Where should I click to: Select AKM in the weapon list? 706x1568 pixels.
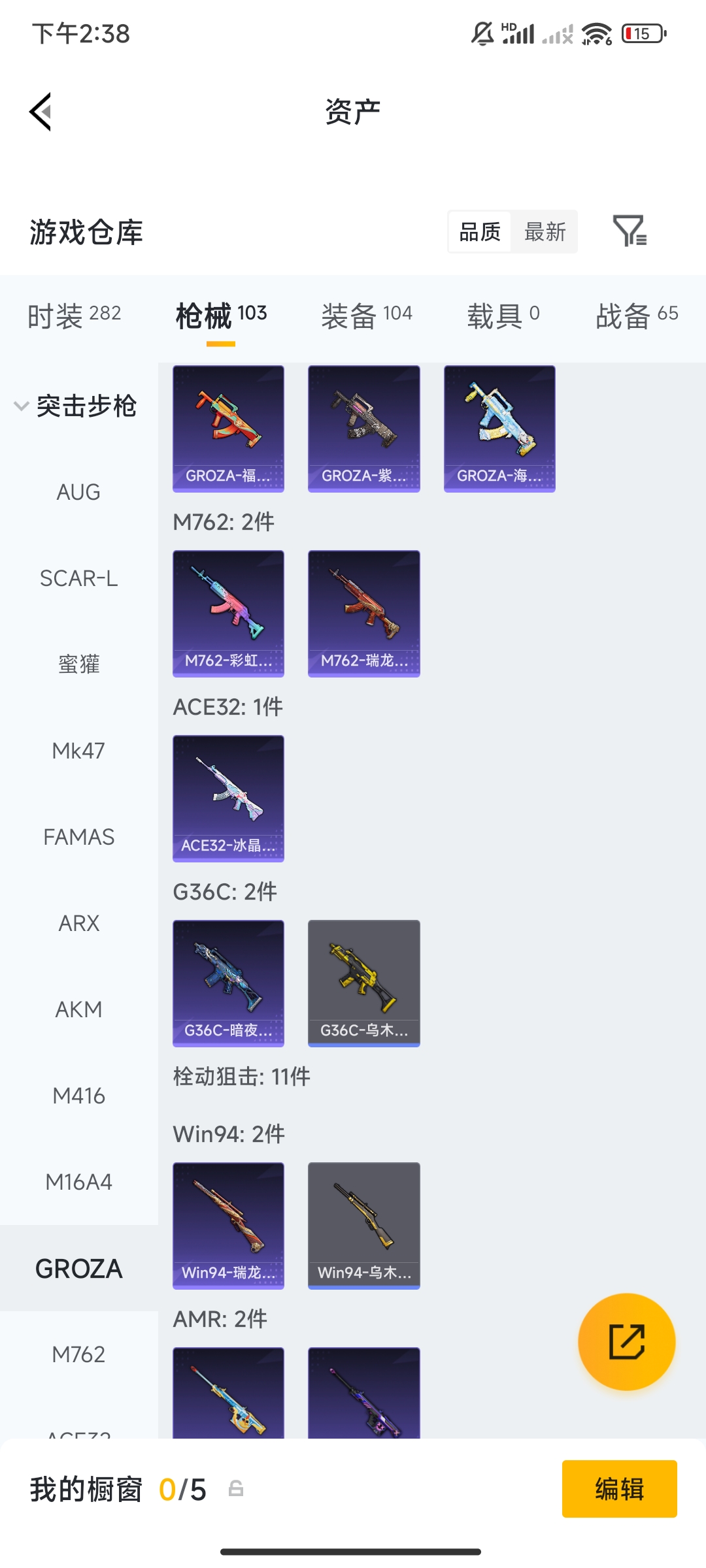click(78, 1009)
